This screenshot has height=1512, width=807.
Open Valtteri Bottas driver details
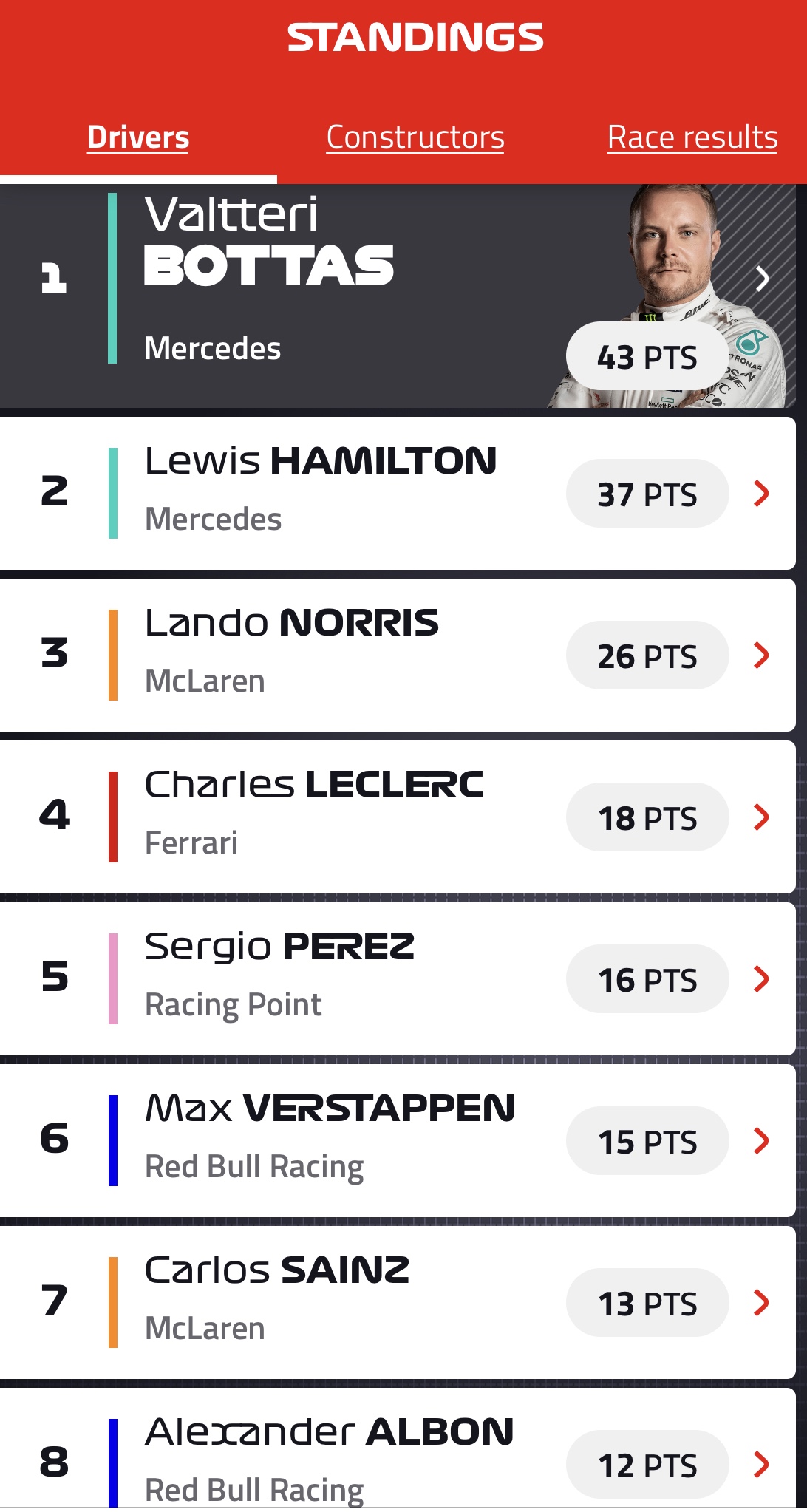pyautogui.click(x=398, y=296)
